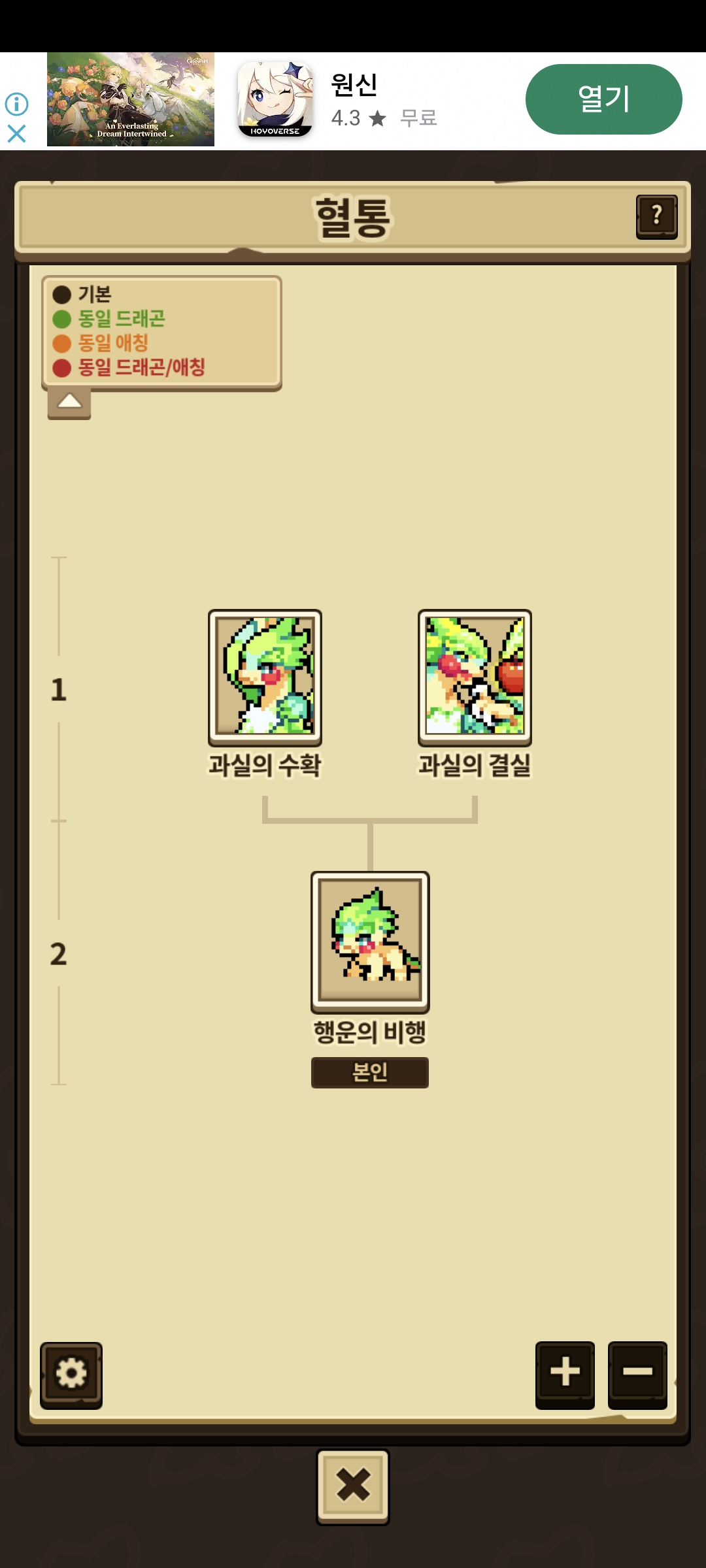Open the 과실의 수확 dragon portrait
The width and height of the screenshot is (706, 1568).
[265, 677]
